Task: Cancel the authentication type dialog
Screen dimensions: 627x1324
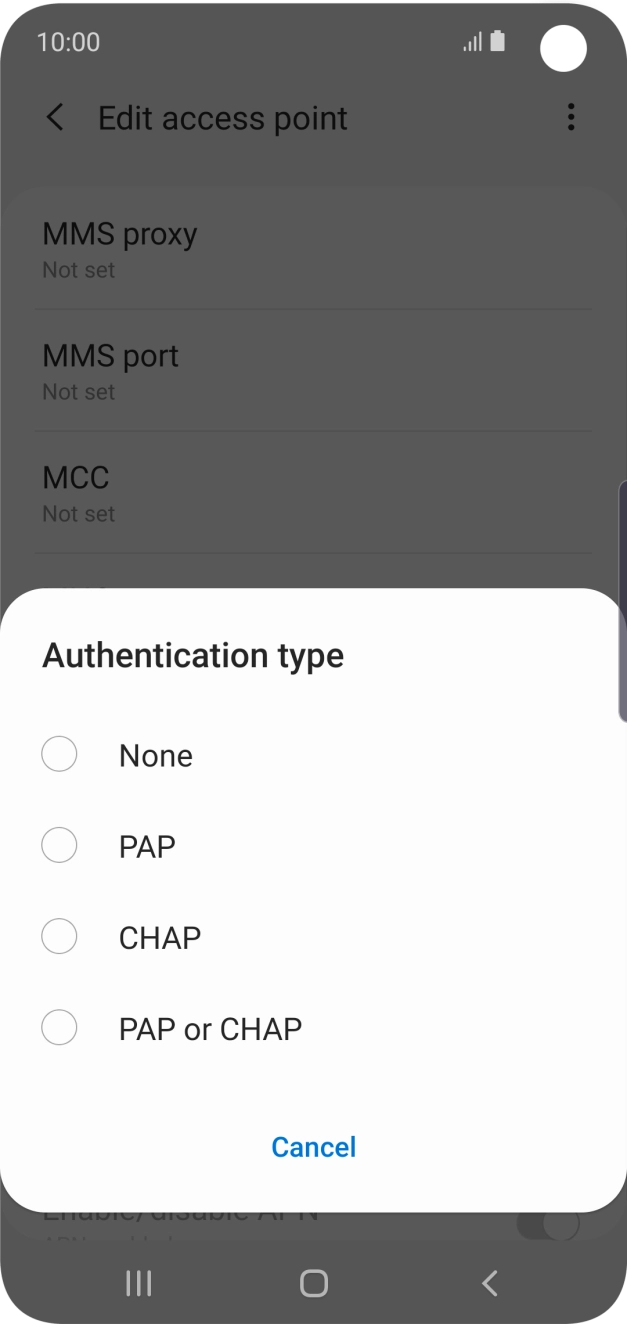Action: (313, 1146)
